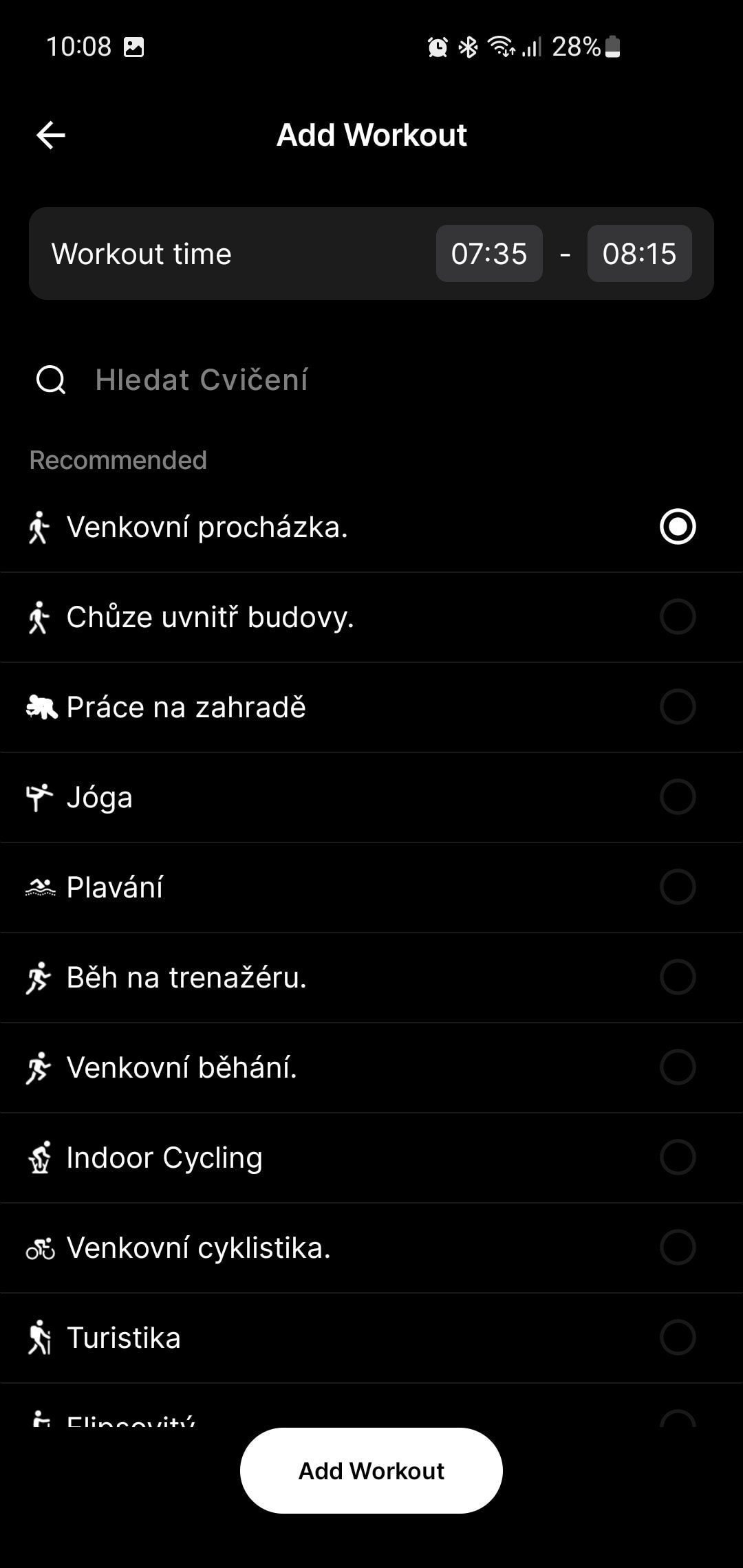The height and width of the screenshot is (1568, 743).
Task: Go back using the arrow icon
Action: (51, 135)
